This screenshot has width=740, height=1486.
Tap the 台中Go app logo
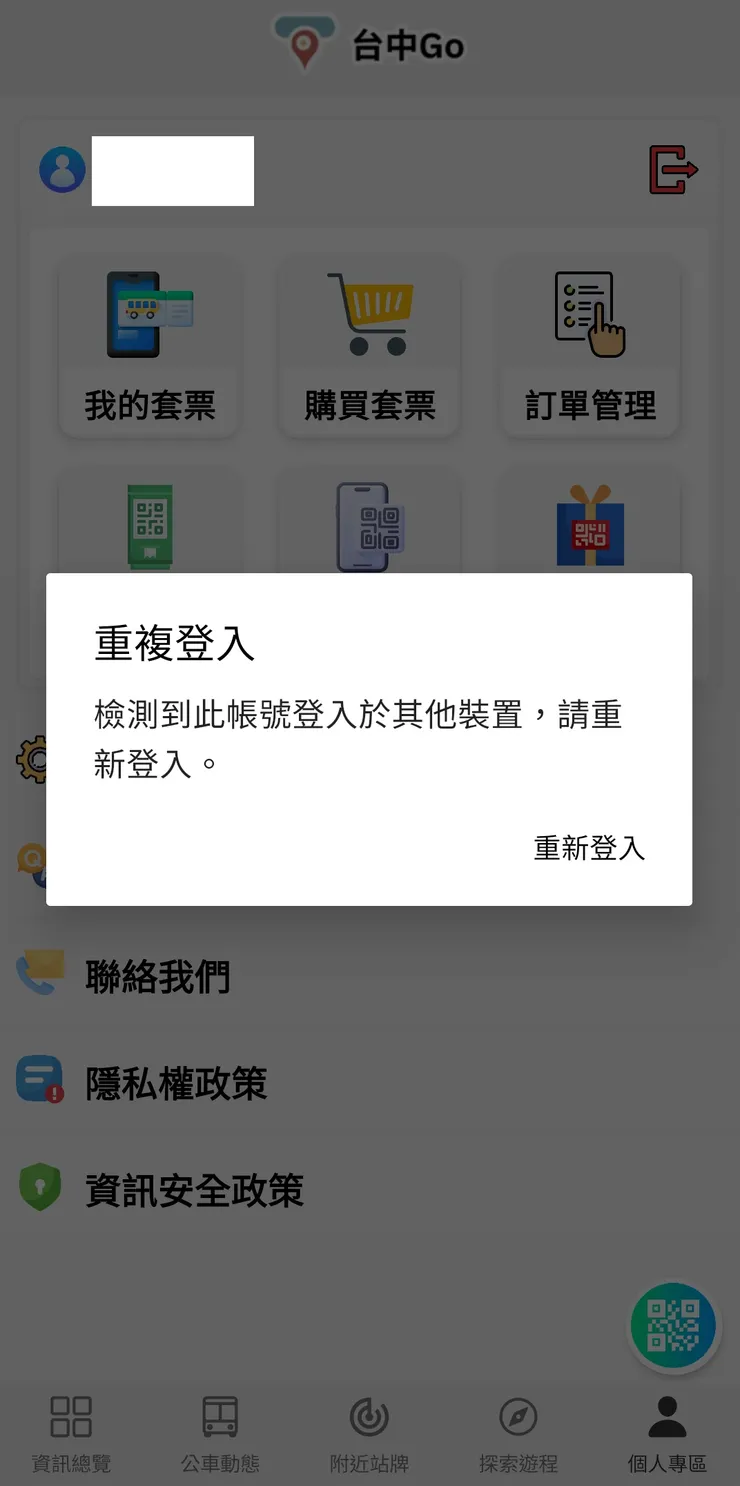[x=369, y=44]
